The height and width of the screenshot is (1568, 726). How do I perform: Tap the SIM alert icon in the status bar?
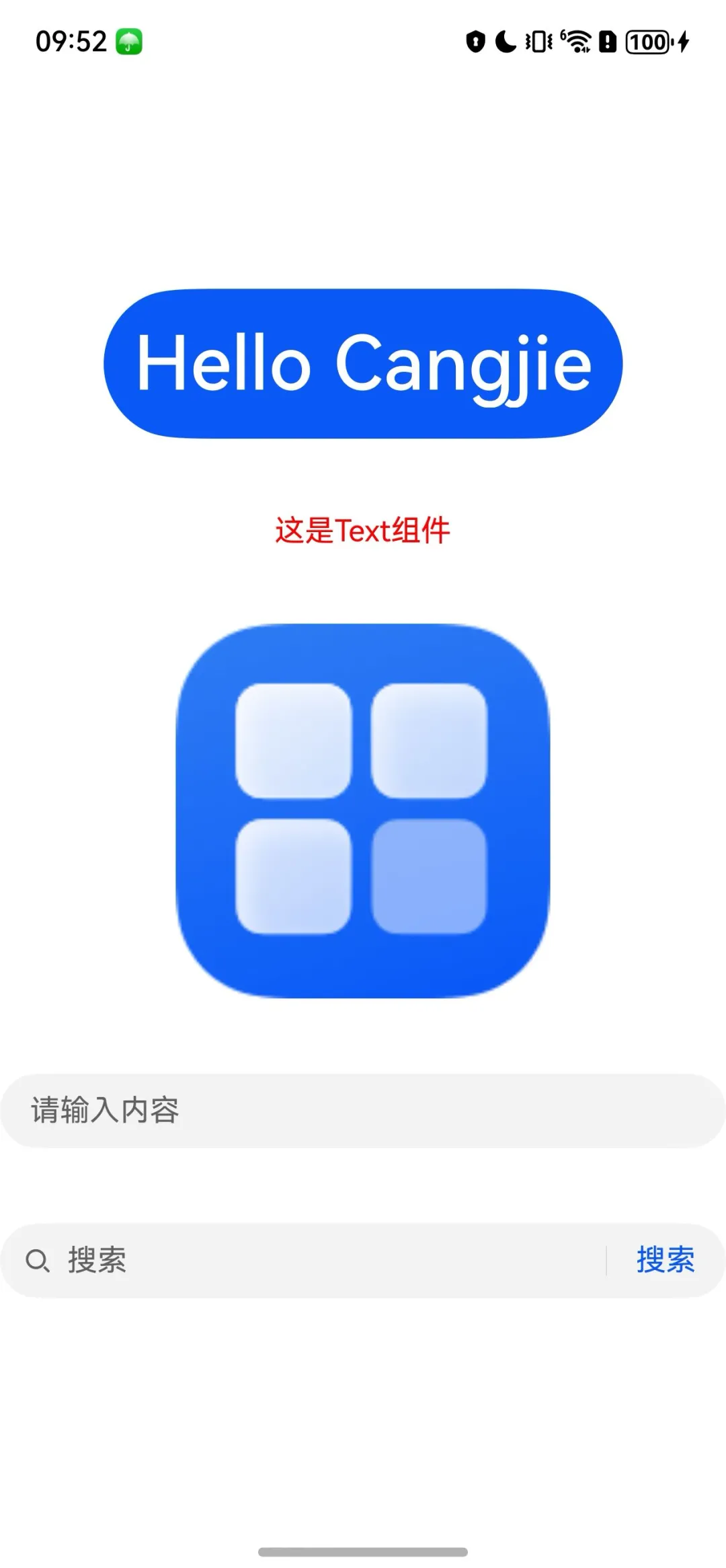[x=607, y=42]
